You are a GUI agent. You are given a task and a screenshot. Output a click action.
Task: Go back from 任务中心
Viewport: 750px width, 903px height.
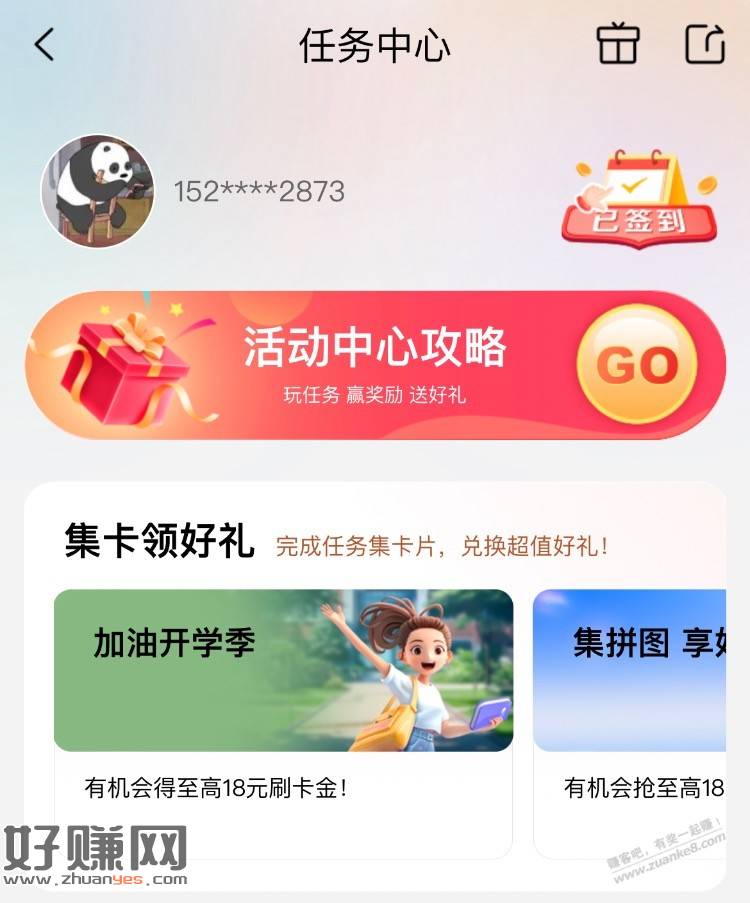[x=44, y=45]
